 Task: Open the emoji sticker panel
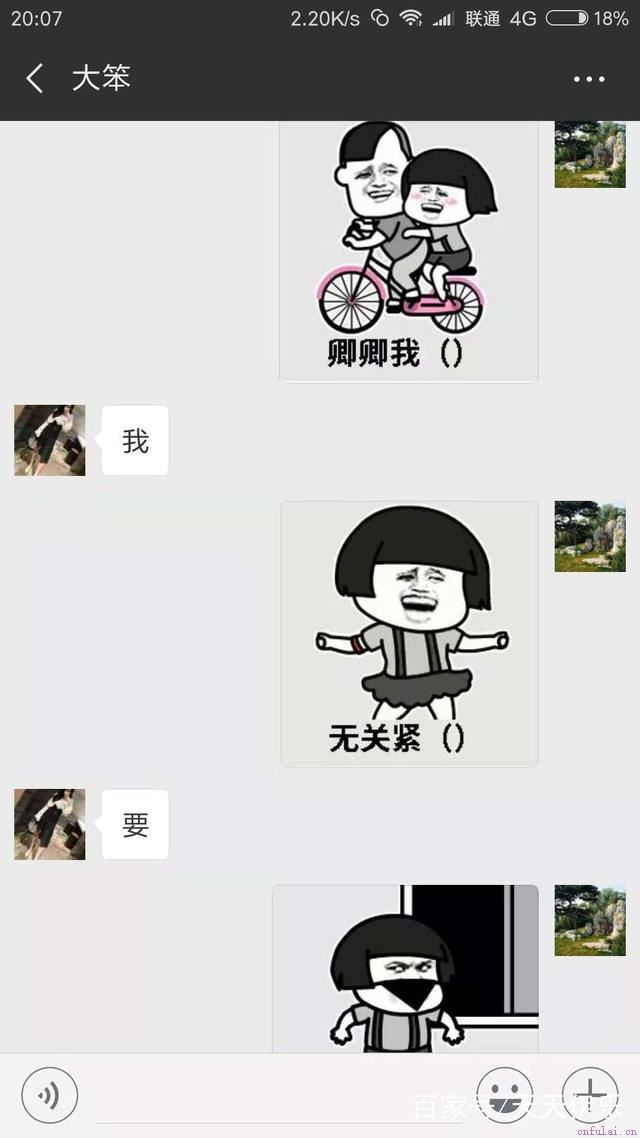click(504, 1095)
